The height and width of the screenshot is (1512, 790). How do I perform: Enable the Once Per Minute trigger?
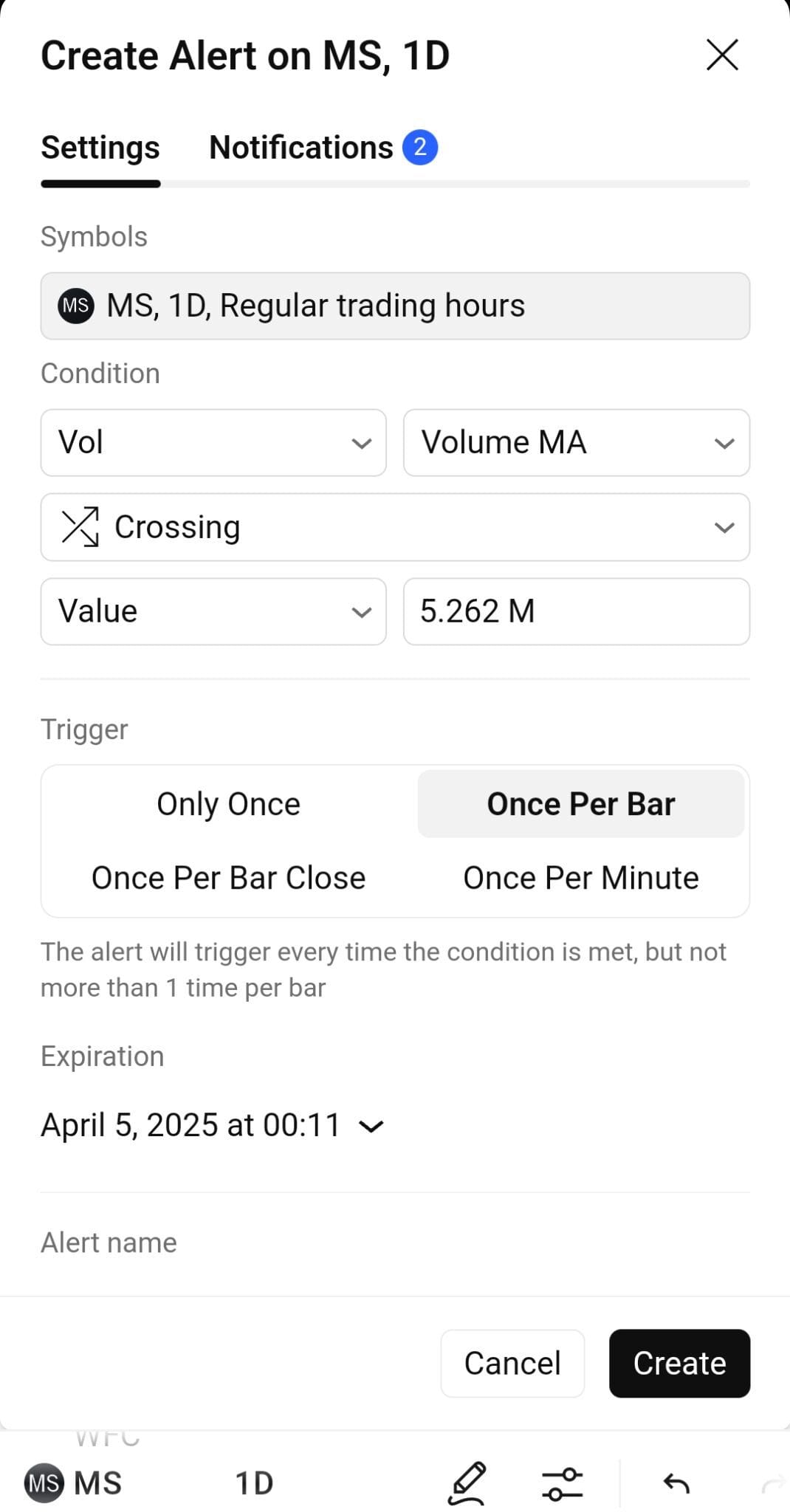click(581, 877)
